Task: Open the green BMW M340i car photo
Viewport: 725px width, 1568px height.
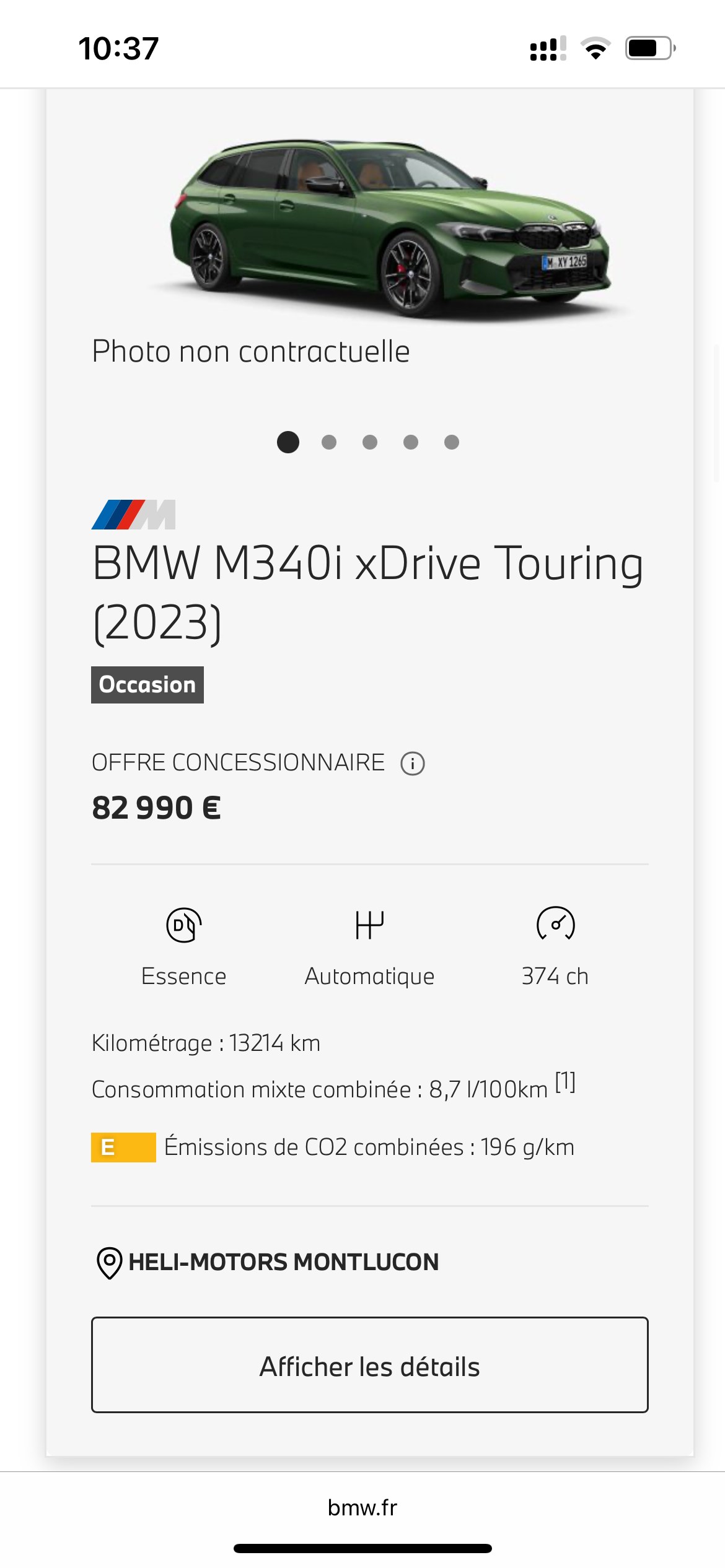Action: pos(390,228)
